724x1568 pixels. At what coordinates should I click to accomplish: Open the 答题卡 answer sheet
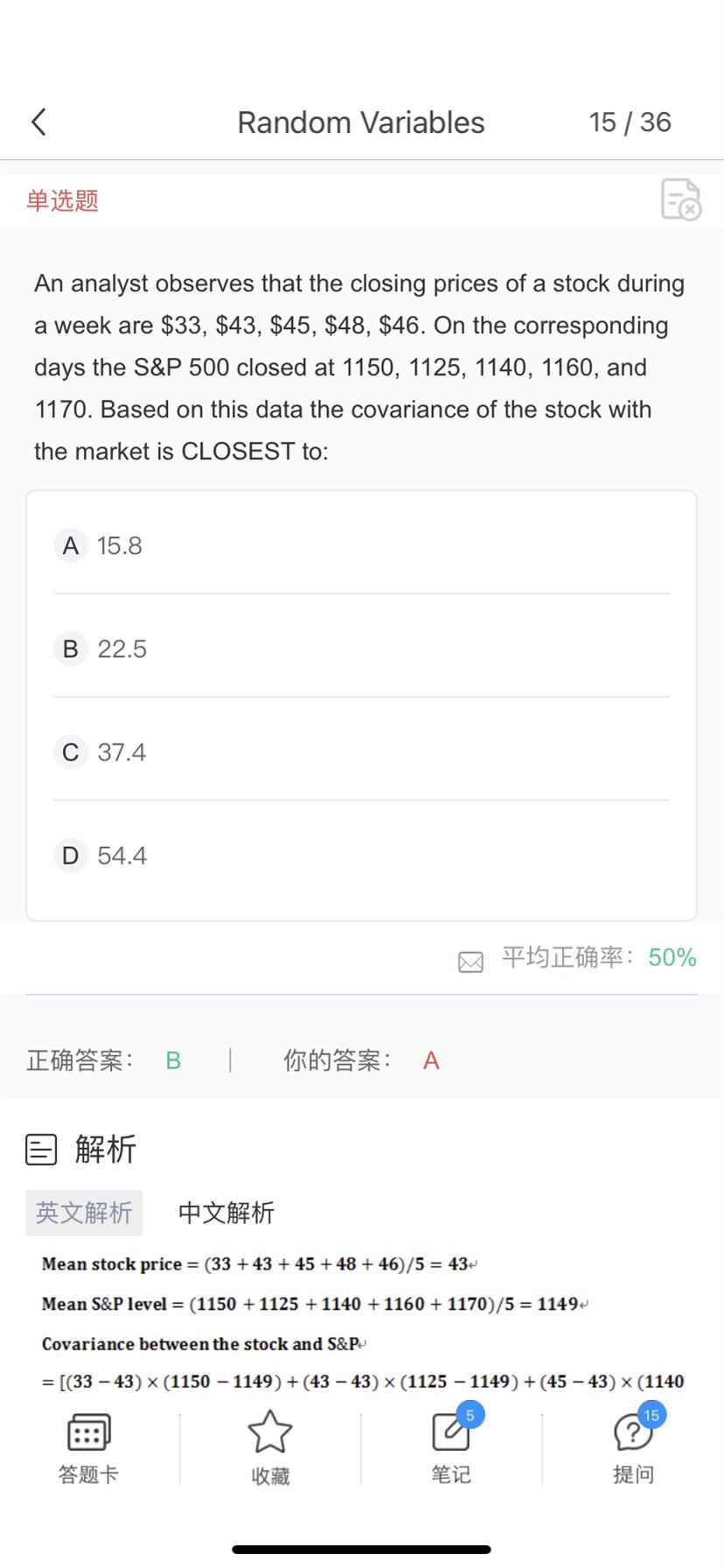(88, 1450)
